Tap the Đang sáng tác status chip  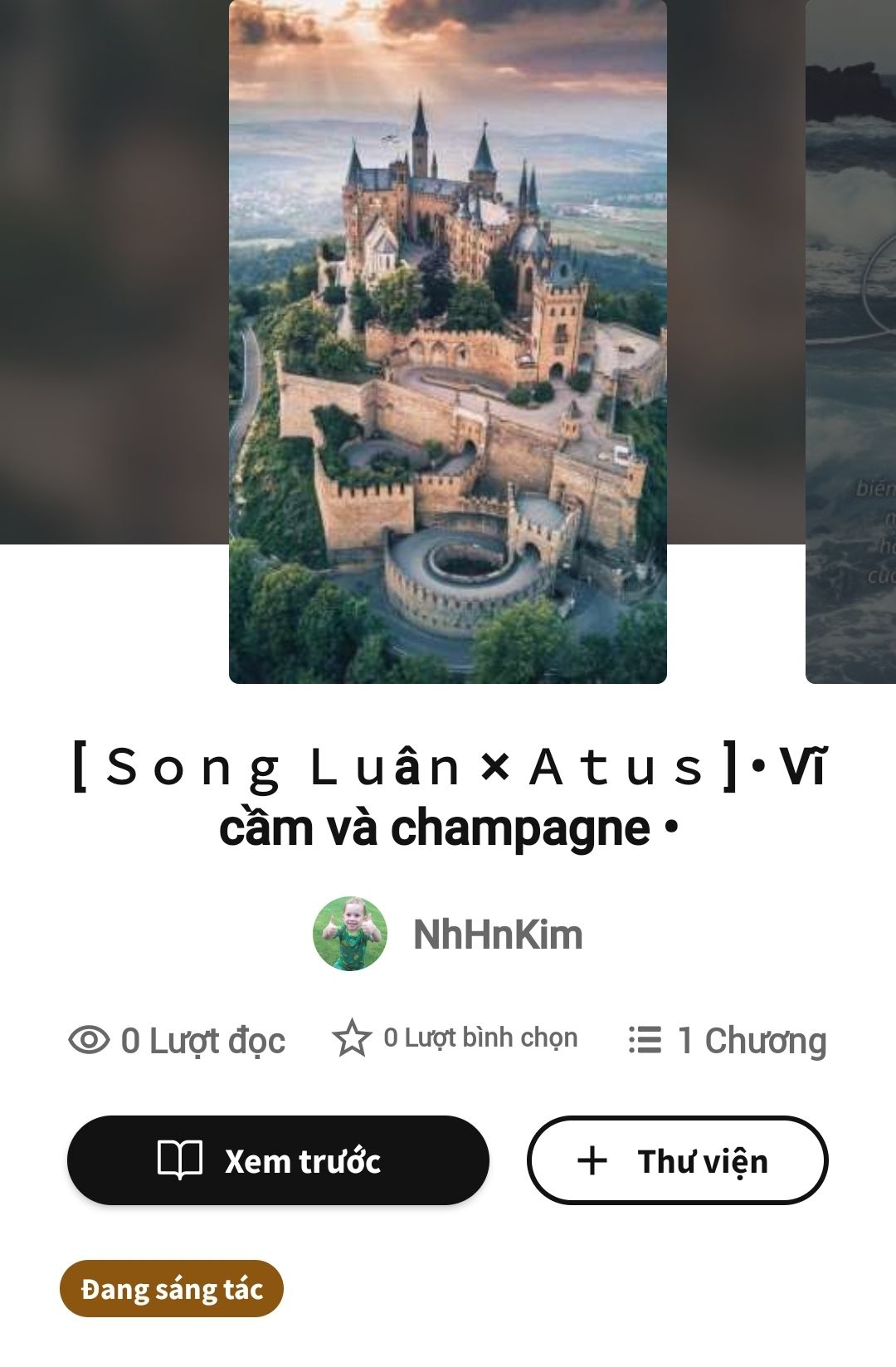[x=172, y=1289]
